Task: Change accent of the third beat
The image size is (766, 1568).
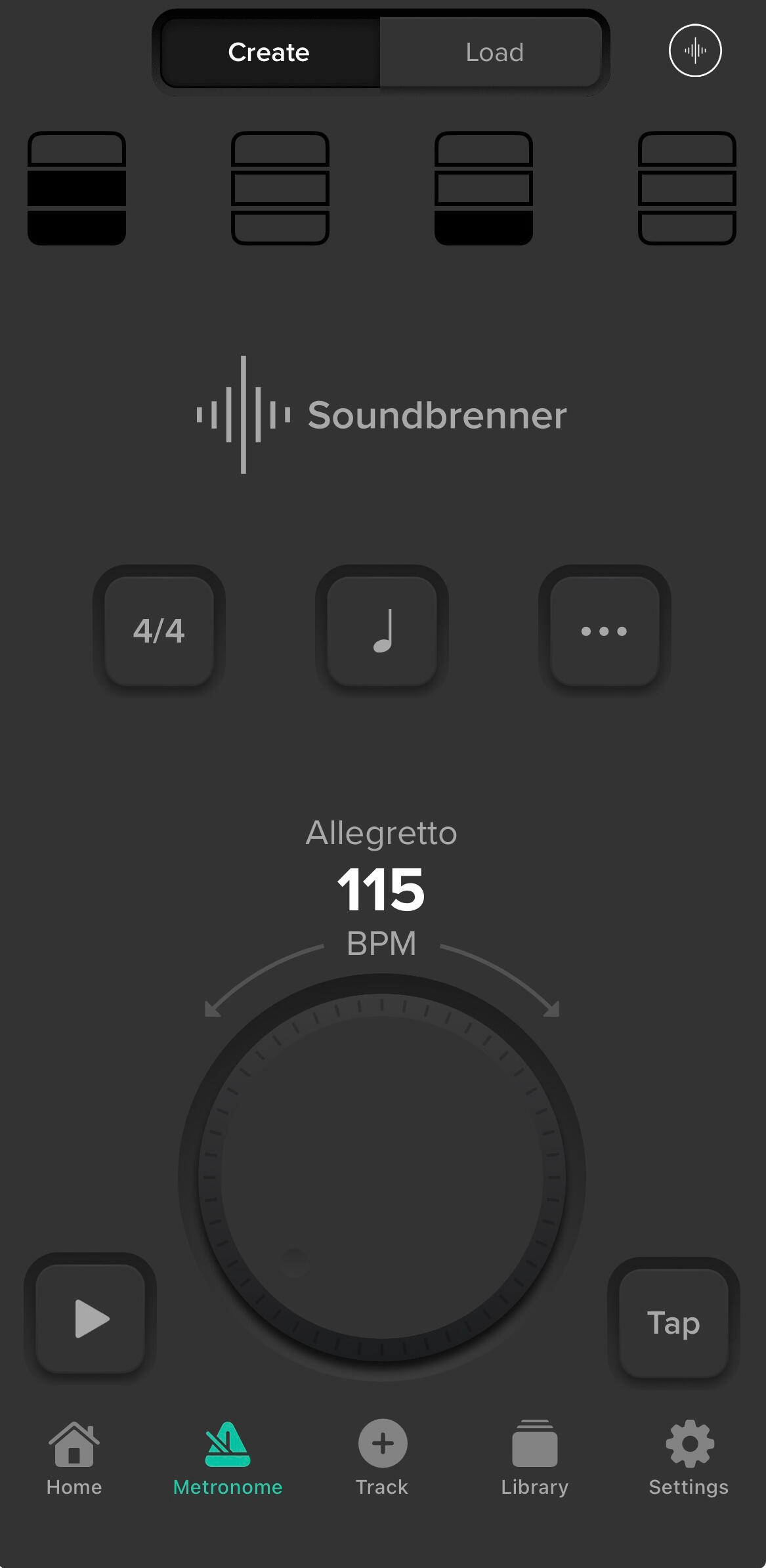Action: tap(484, 188)
